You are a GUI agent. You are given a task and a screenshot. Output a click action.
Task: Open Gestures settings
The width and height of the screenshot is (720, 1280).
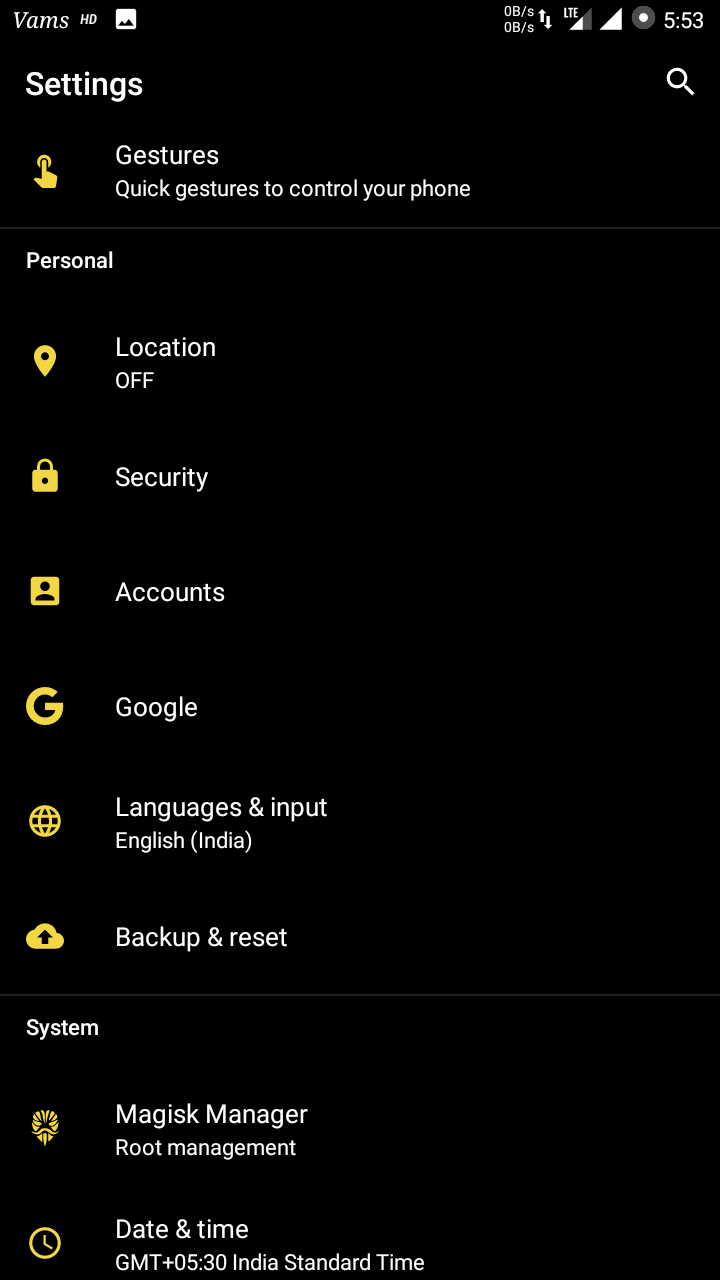point(360,171)
